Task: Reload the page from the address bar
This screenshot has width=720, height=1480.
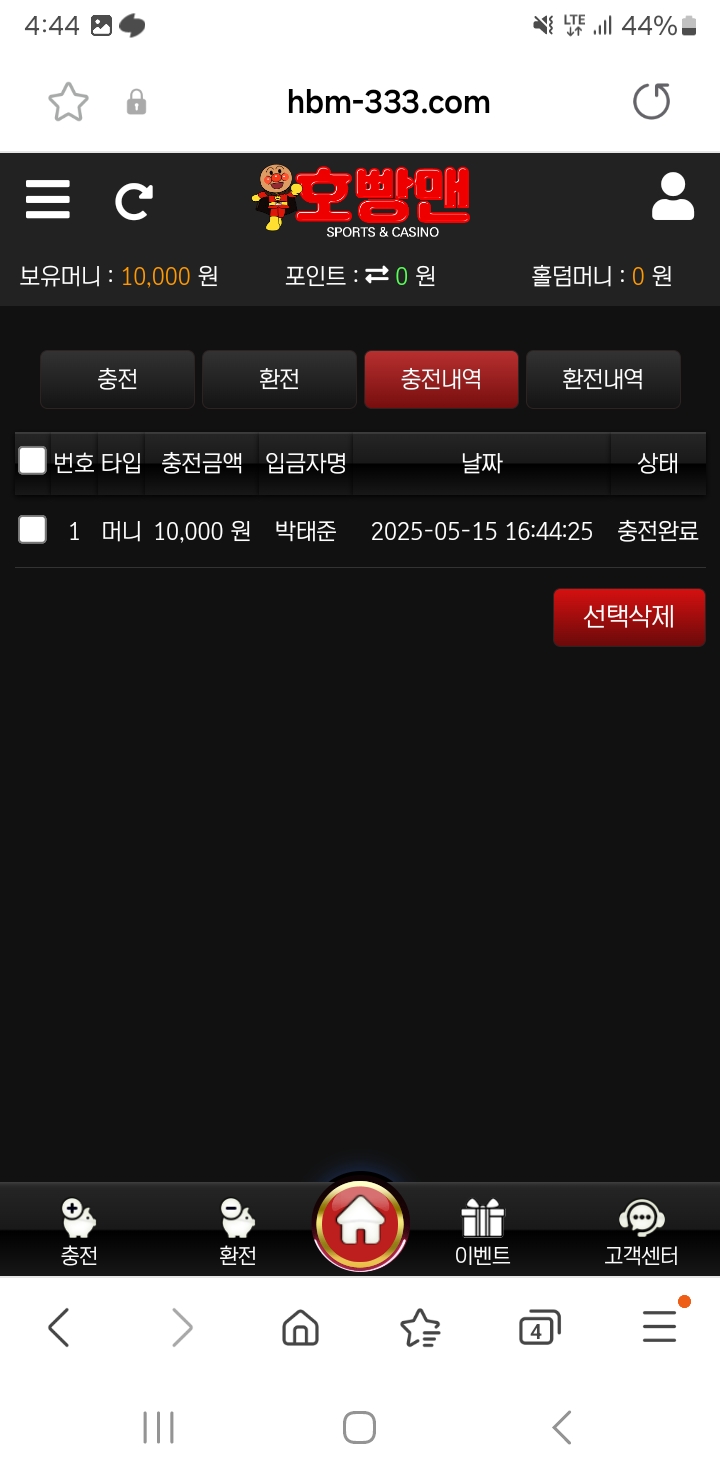Action: pos(651,102)
